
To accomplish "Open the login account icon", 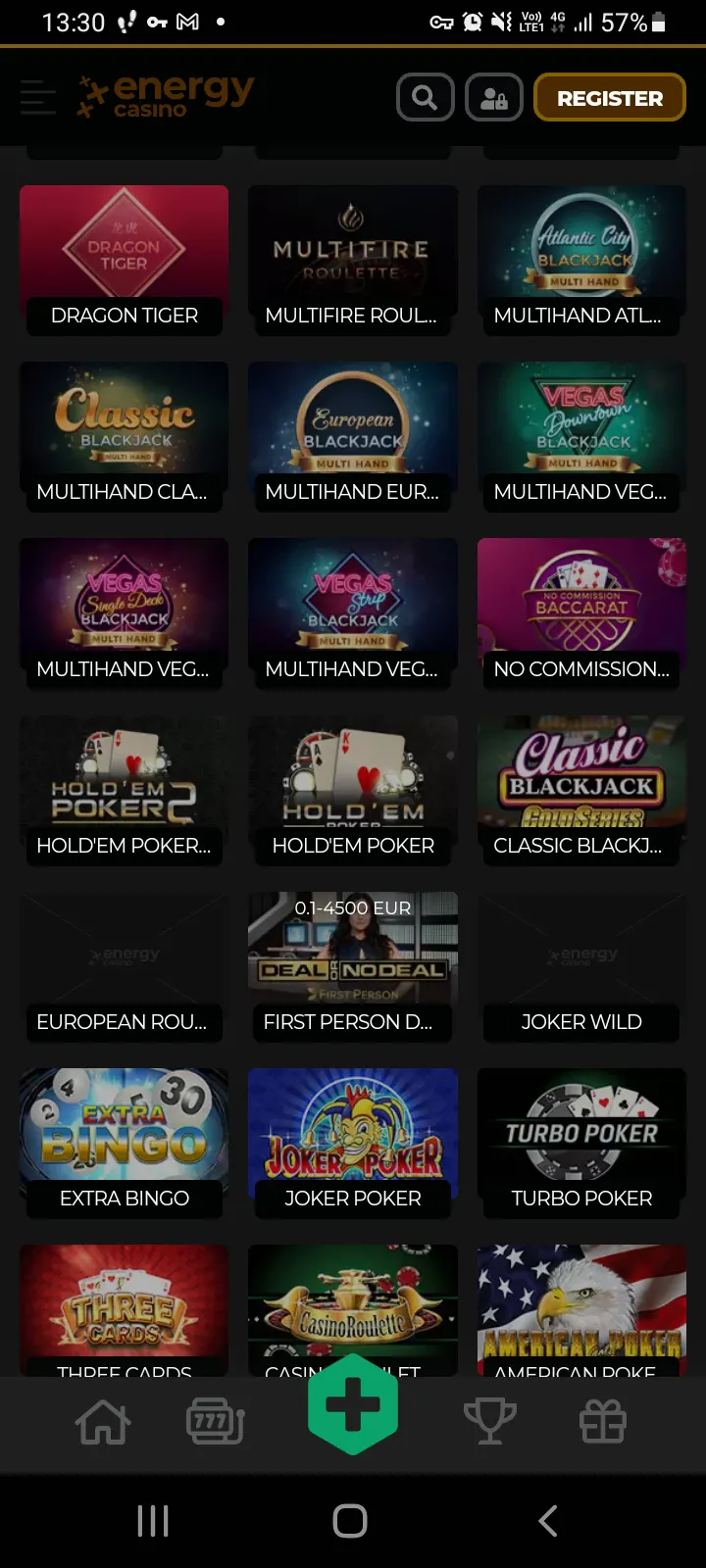I will pyautogui.click(x=493, y=97).
